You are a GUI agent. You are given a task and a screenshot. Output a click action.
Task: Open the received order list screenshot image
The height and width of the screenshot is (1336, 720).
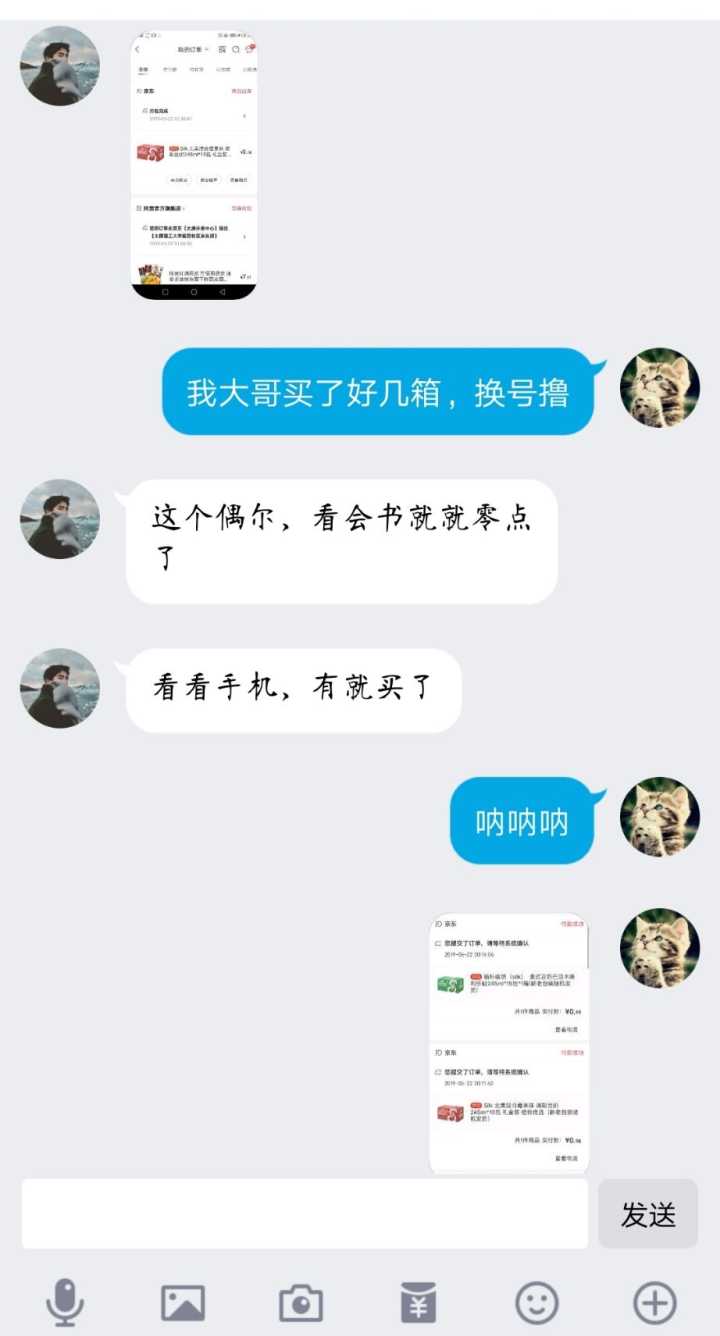[x=194, y=165]
